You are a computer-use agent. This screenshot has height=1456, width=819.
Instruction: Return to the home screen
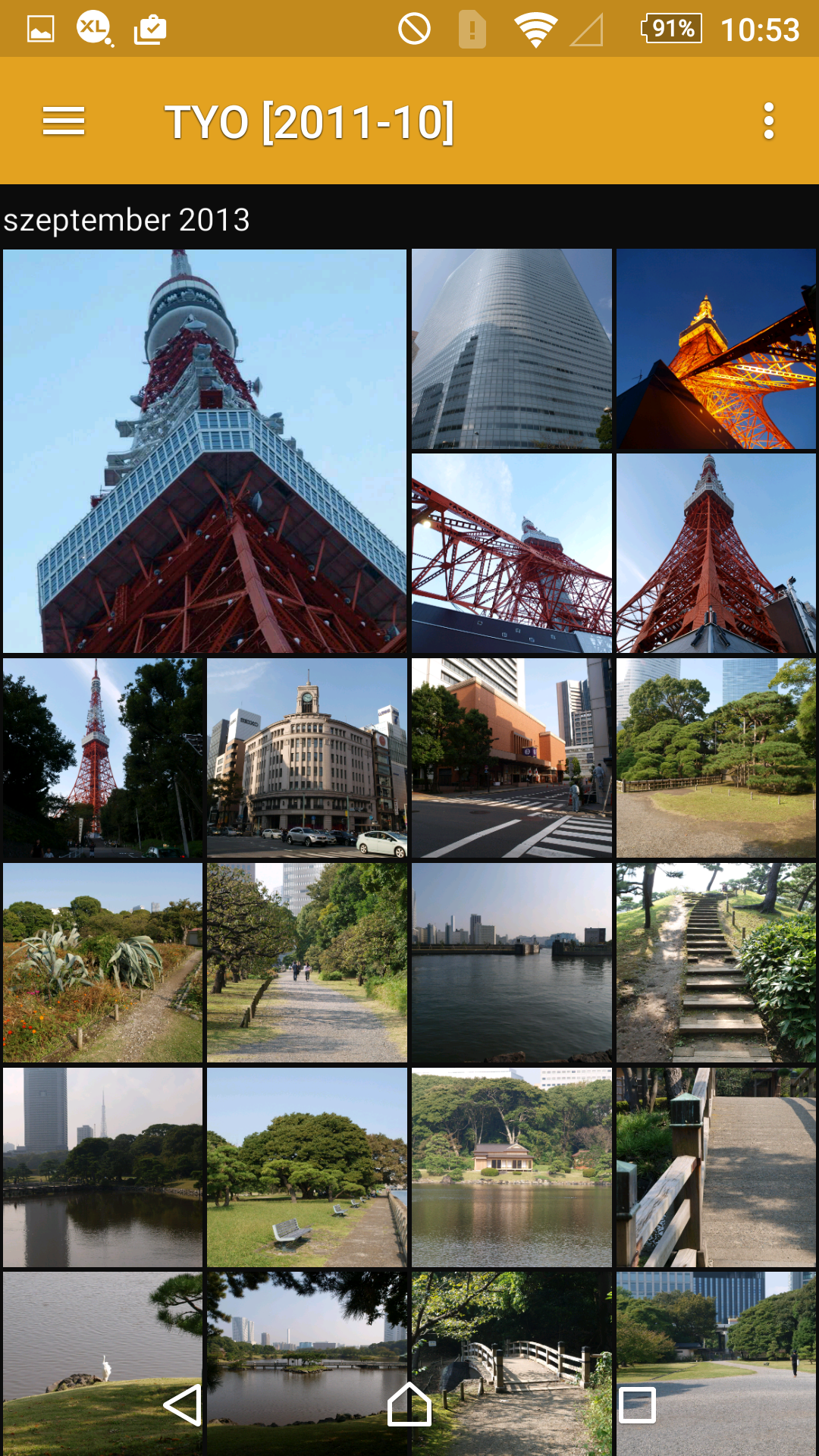[x=409, y=1405]
